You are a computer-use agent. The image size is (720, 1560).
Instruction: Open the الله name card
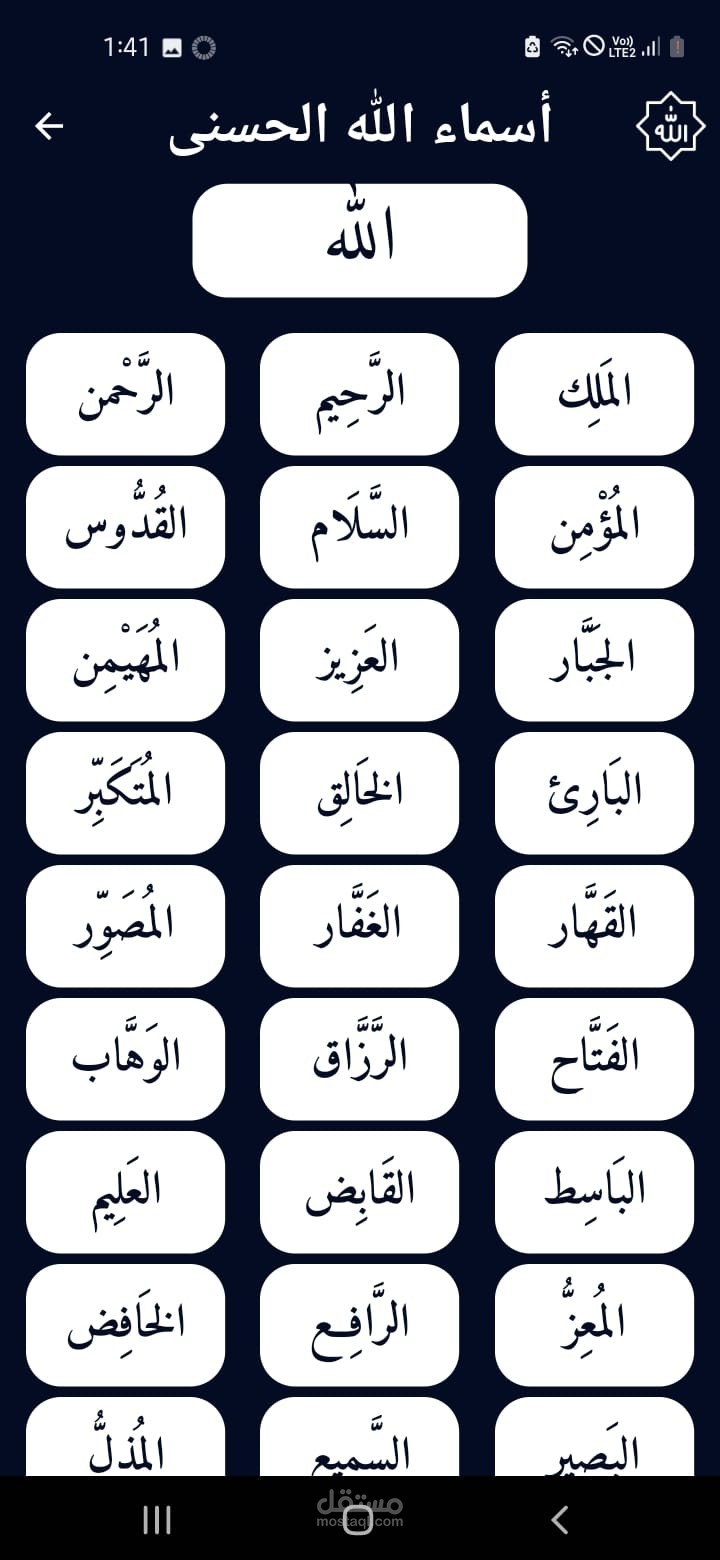[360, 240]
